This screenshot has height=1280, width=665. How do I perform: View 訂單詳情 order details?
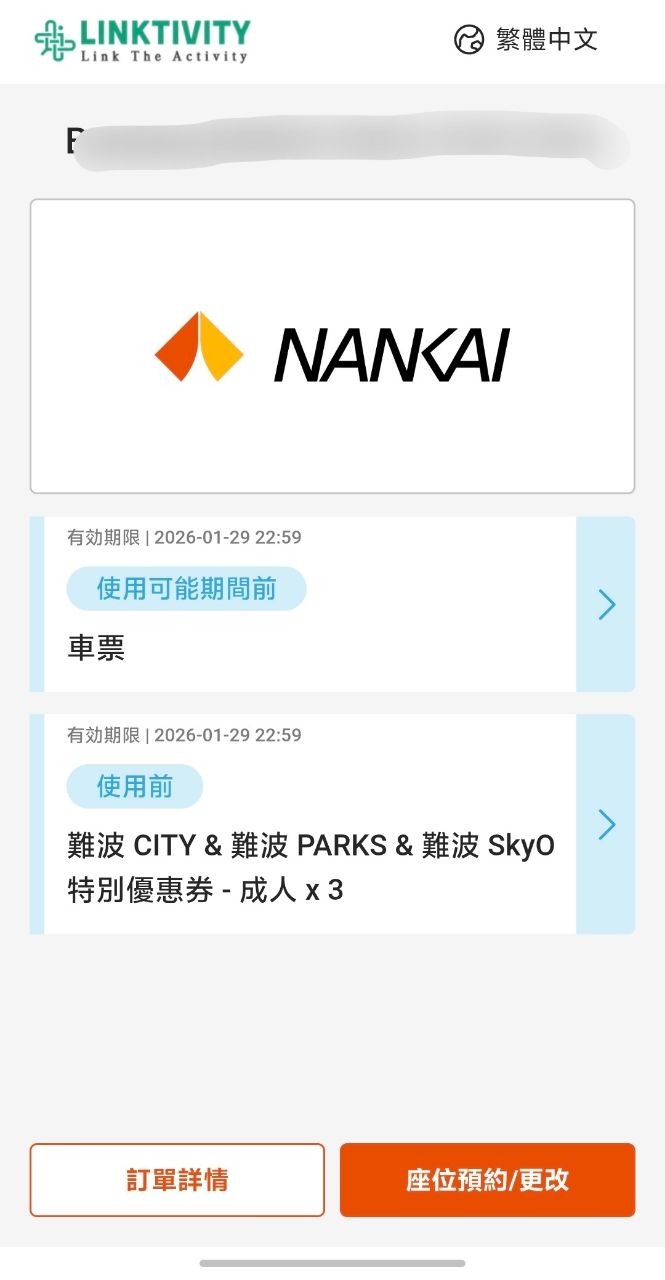[177, 1180]
